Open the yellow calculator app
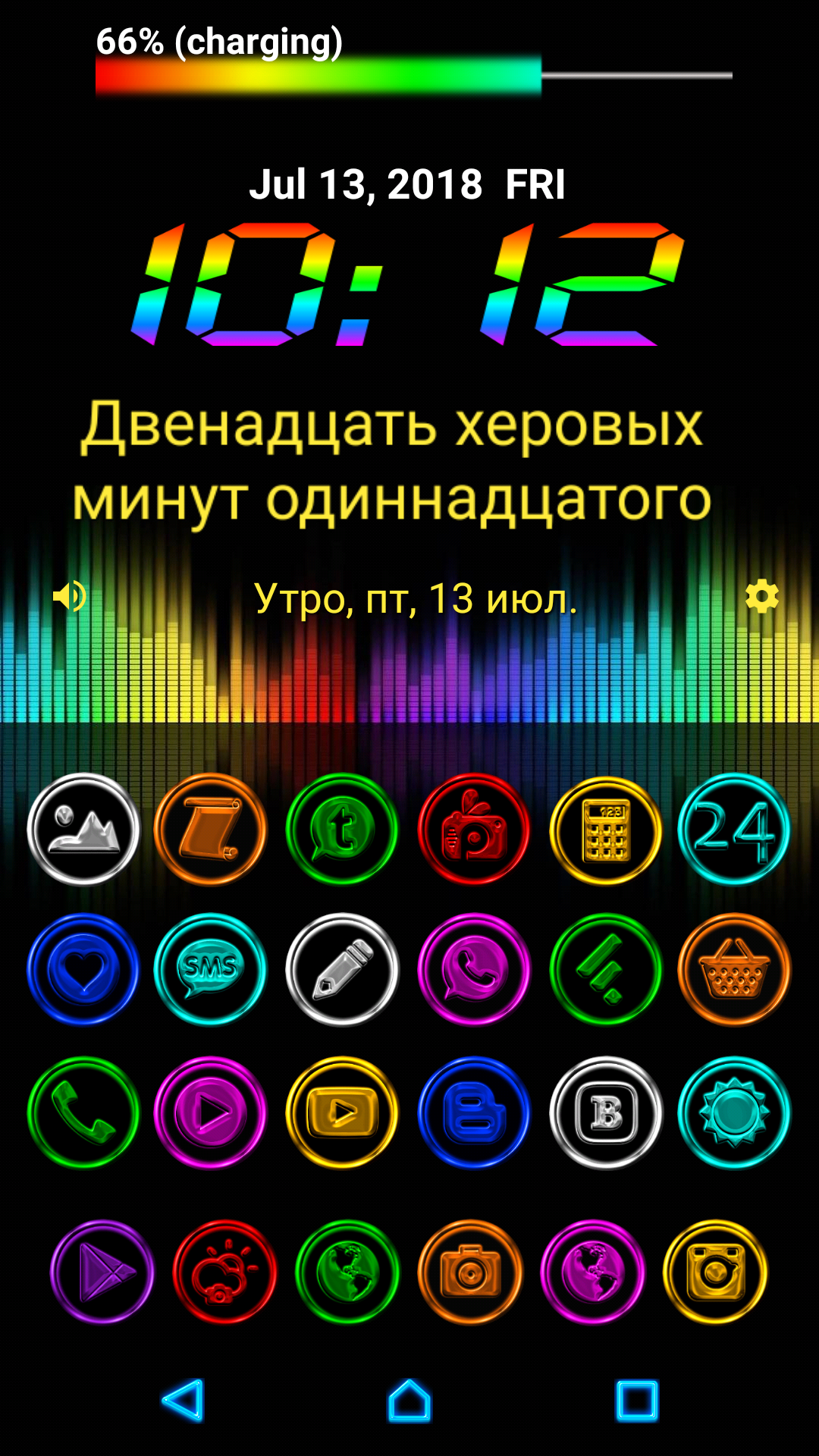This screenshot has width=819, height=1456. pyautogui.click(x=605, y=830)
